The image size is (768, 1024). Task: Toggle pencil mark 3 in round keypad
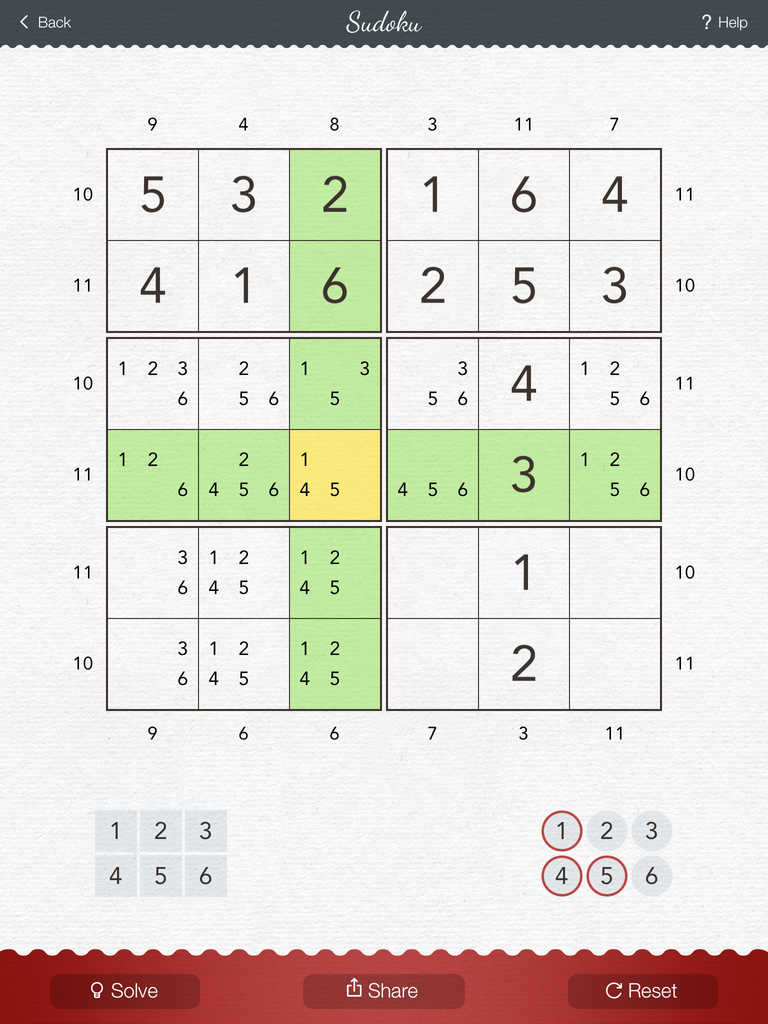651,831
